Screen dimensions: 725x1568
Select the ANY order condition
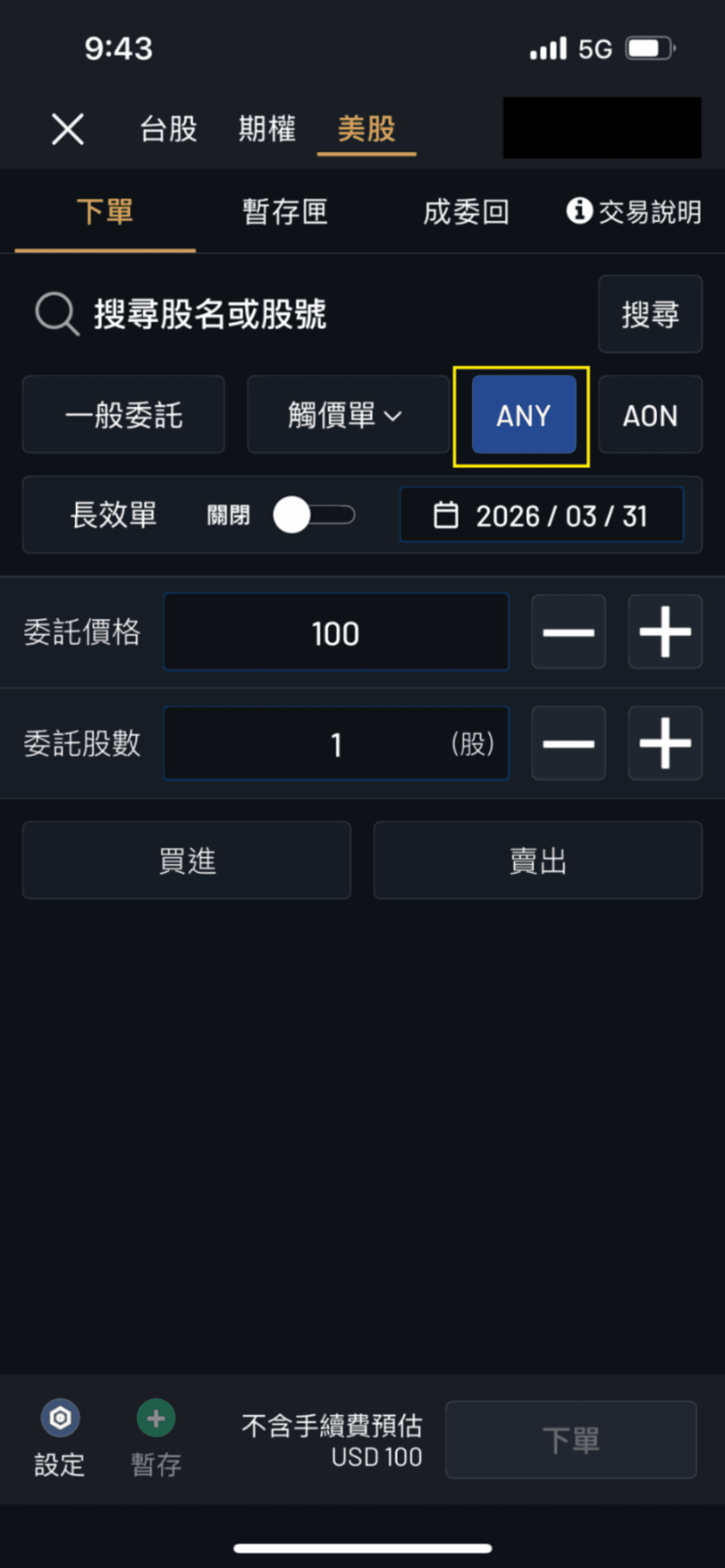(523, 415)
